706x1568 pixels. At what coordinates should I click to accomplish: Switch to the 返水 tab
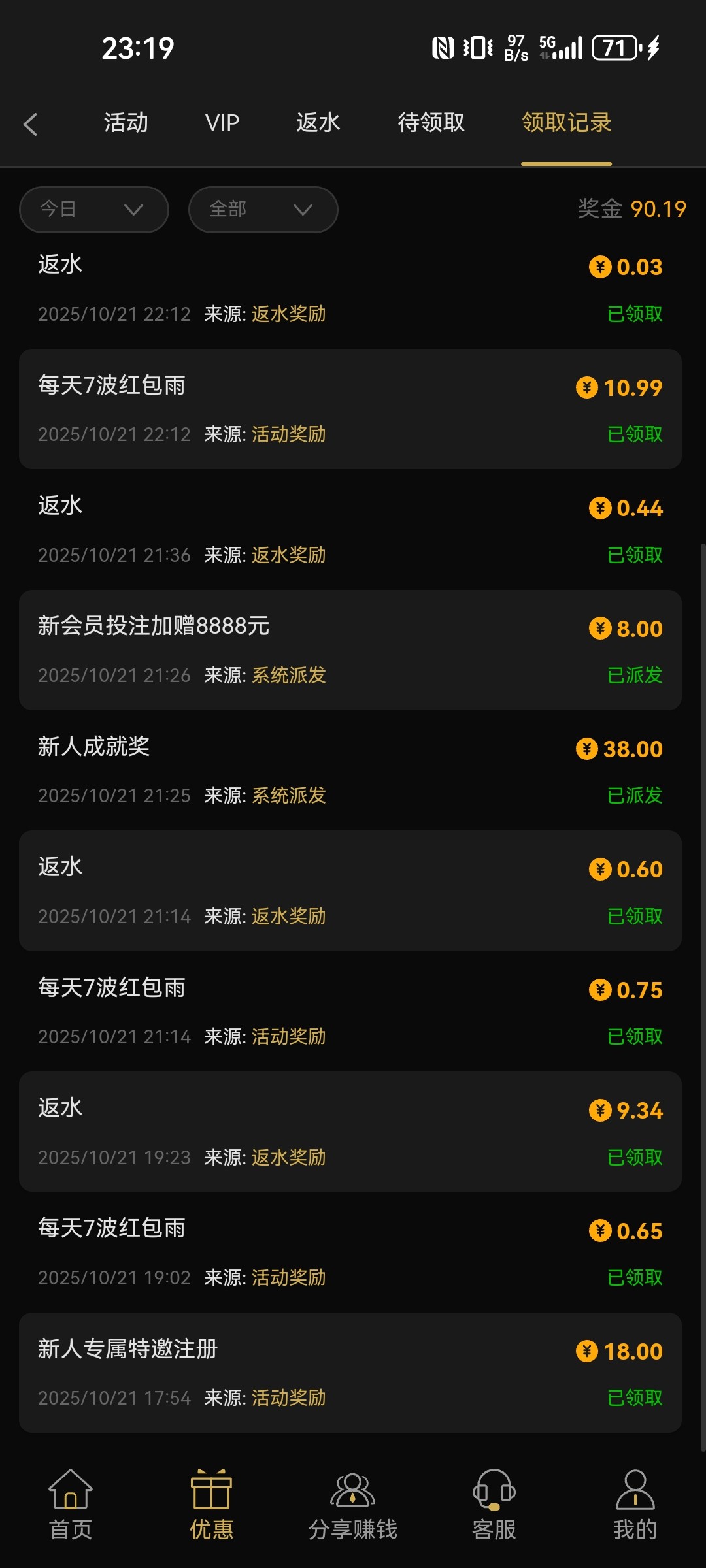pos(318,123)
